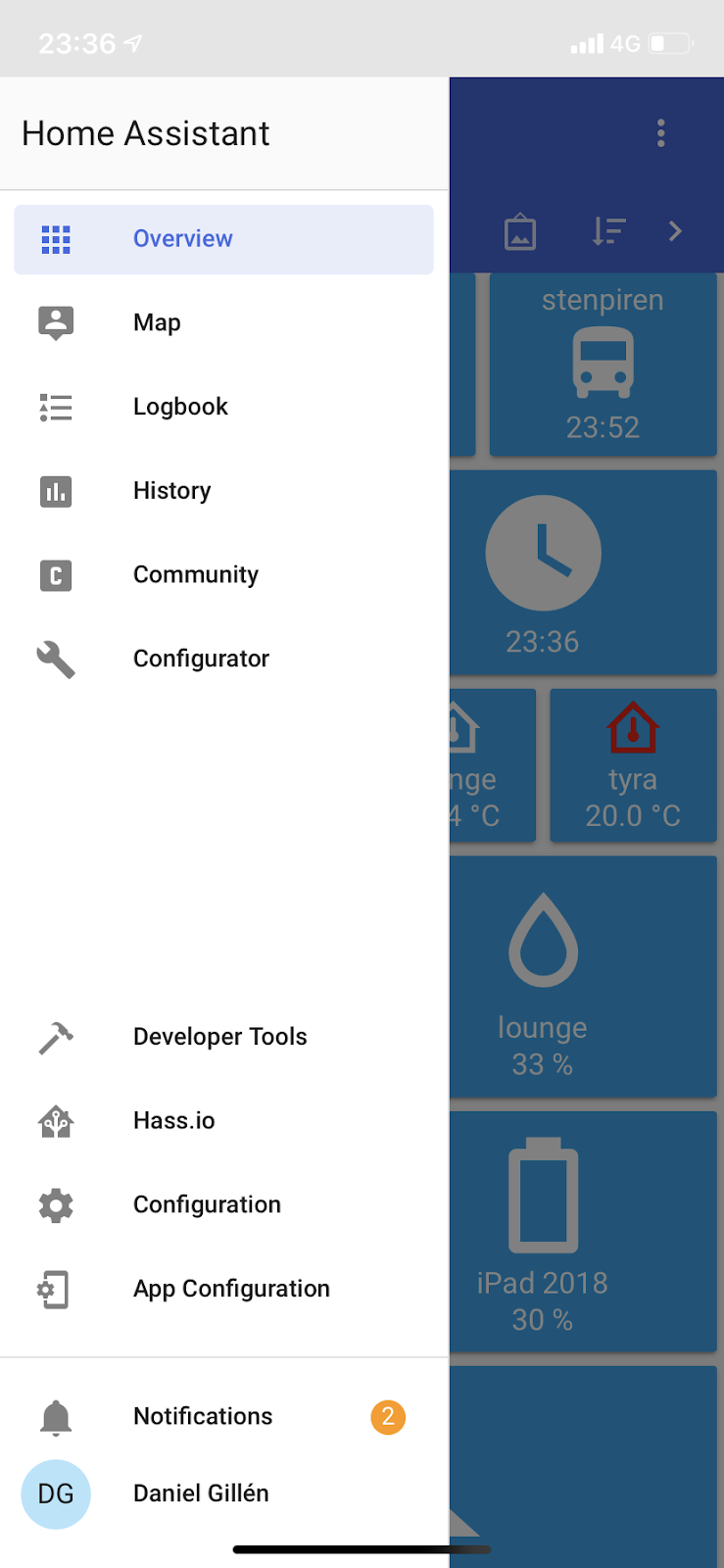Screen dimensions: 724x1568
Task: Expand the right-pointing chevron in the header
Action: [674, 231]
